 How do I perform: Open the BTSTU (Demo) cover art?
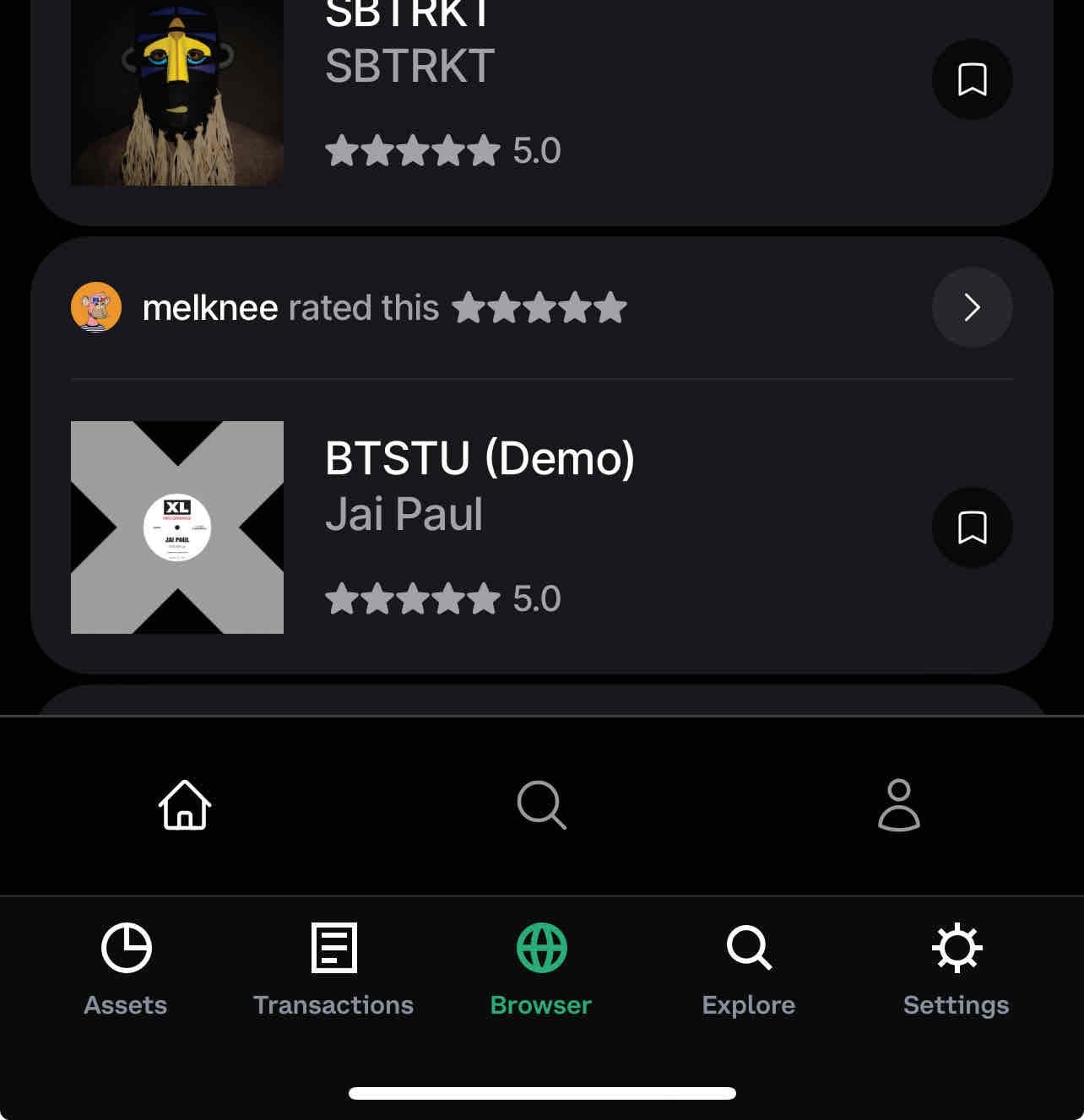pos(177,528)
